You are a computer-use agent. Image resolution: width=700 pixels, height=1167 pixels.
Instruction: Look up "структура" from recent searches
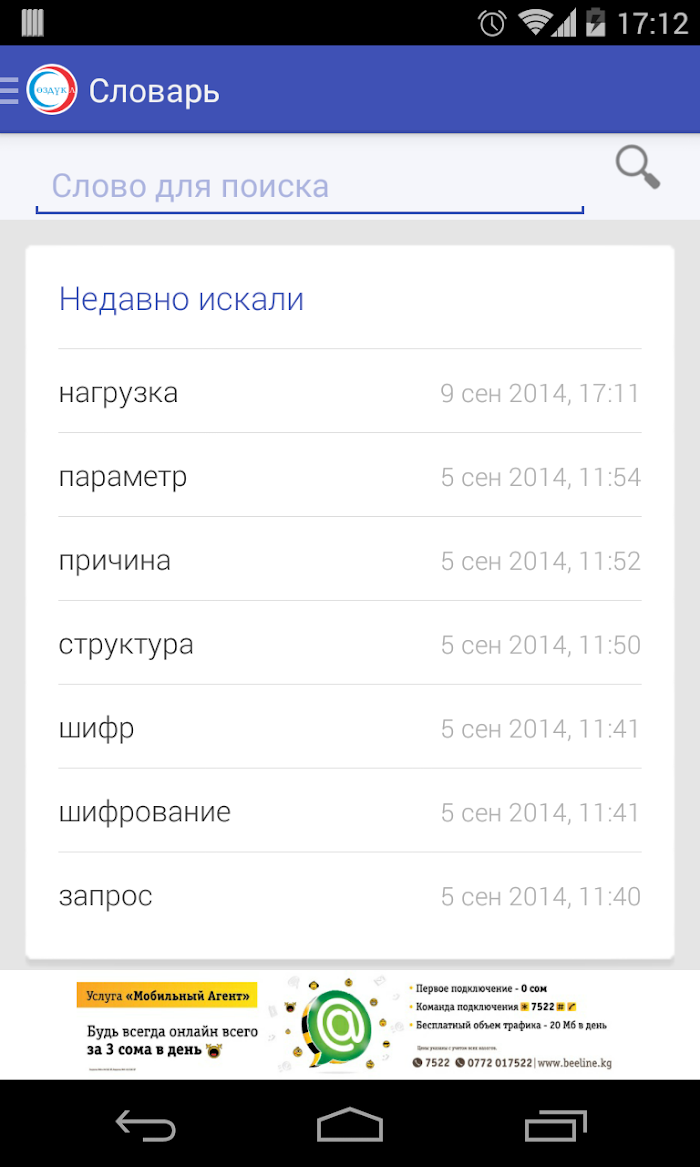point(350,645)
